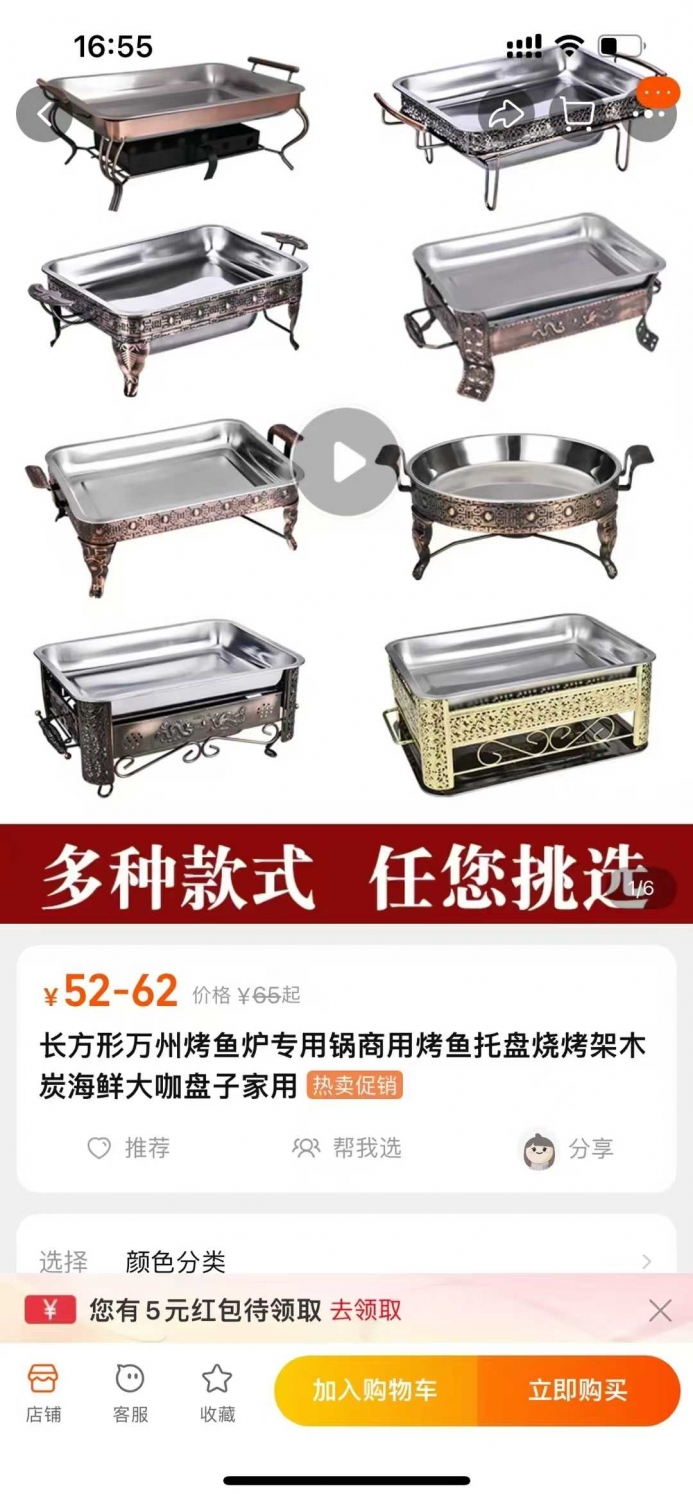This screenshot has height=1500, width=693.
Task: Add item to favorites with 收藏
Action: [x=217, y=1392]
